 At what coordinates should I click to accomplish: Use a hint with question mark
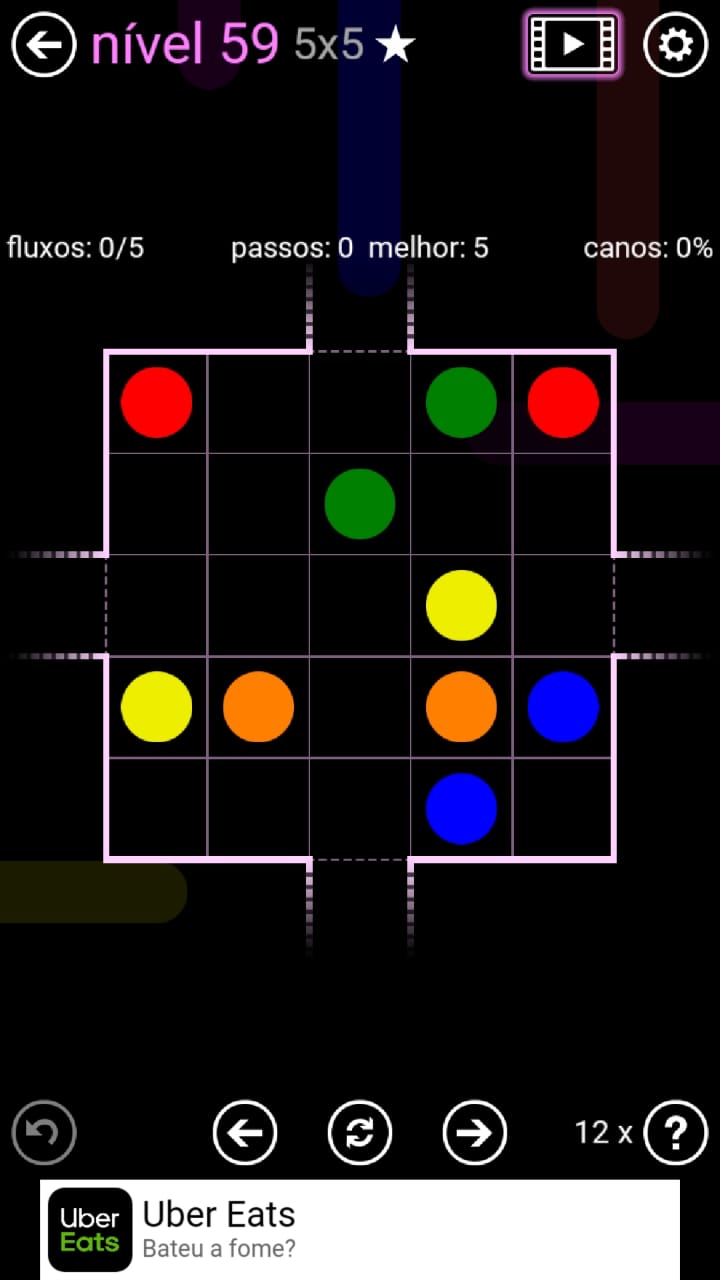[x=675, y=1132]
